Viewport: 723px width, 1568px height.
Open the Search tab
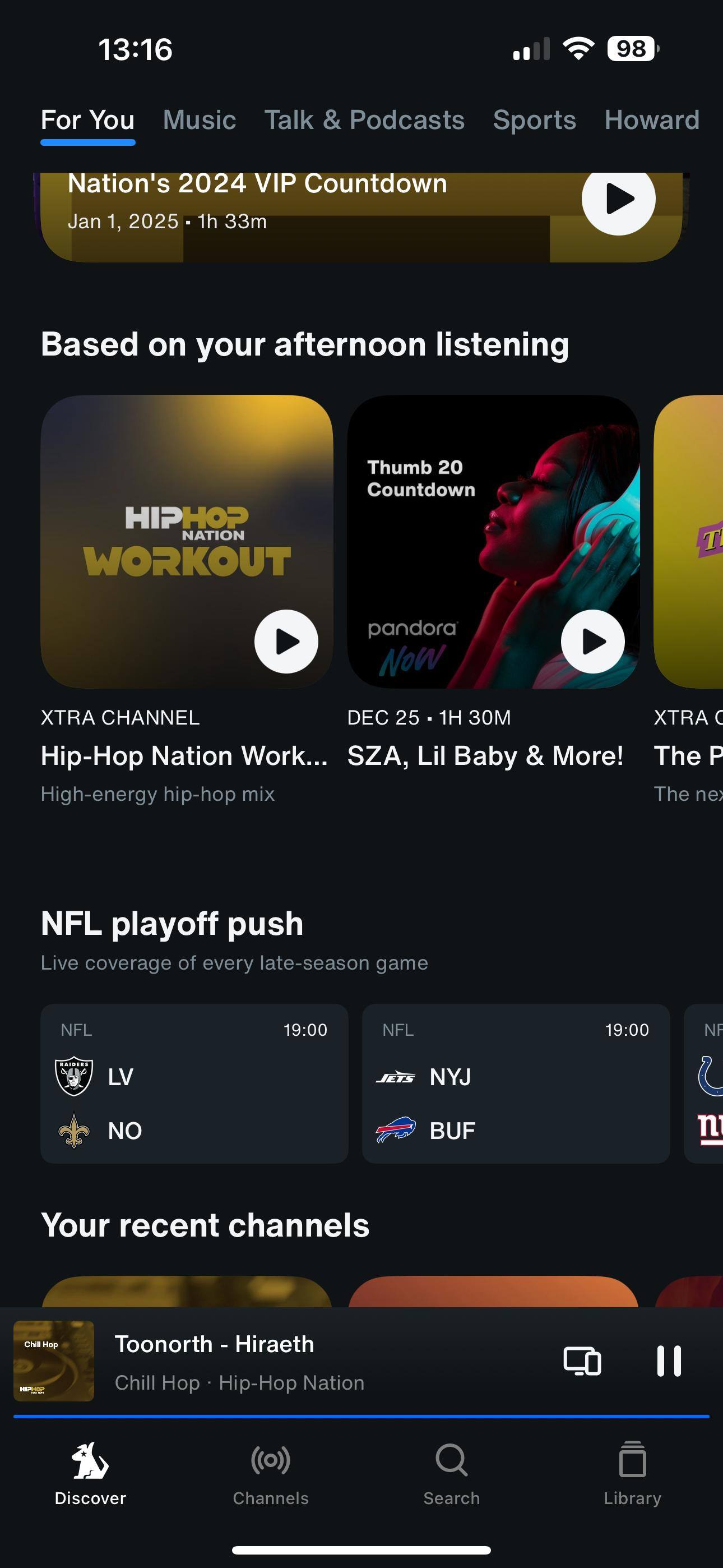(452, 1473)
